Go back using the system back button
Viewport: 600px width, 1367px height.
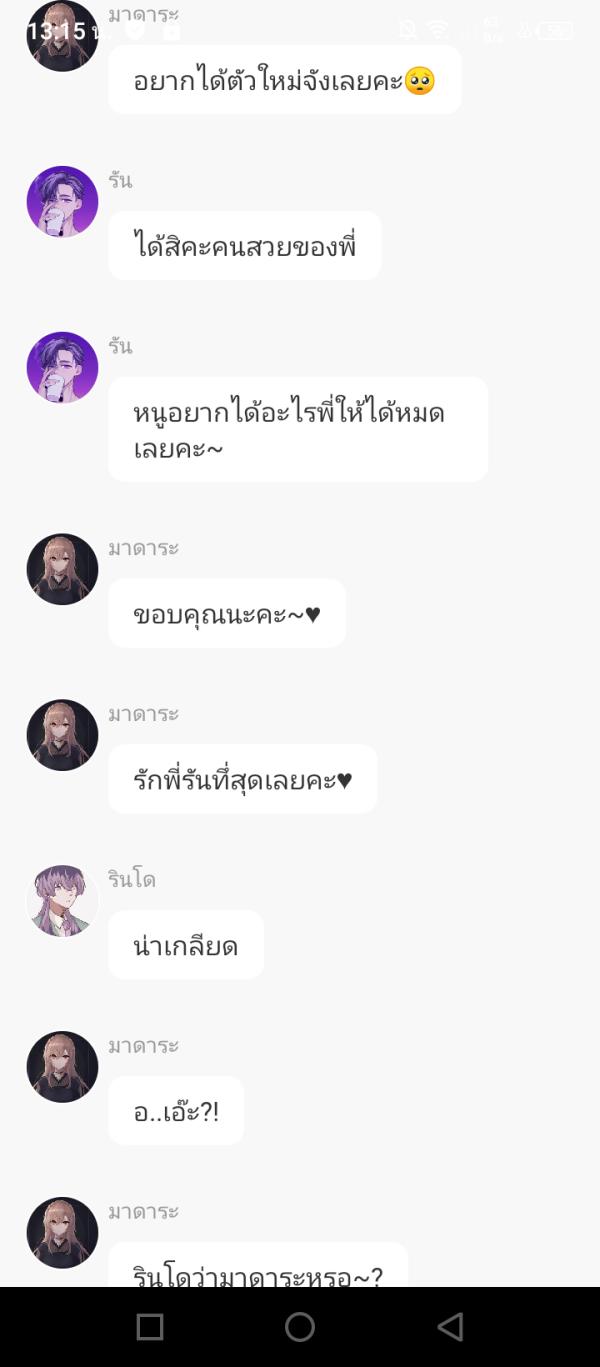[450, 1326]
